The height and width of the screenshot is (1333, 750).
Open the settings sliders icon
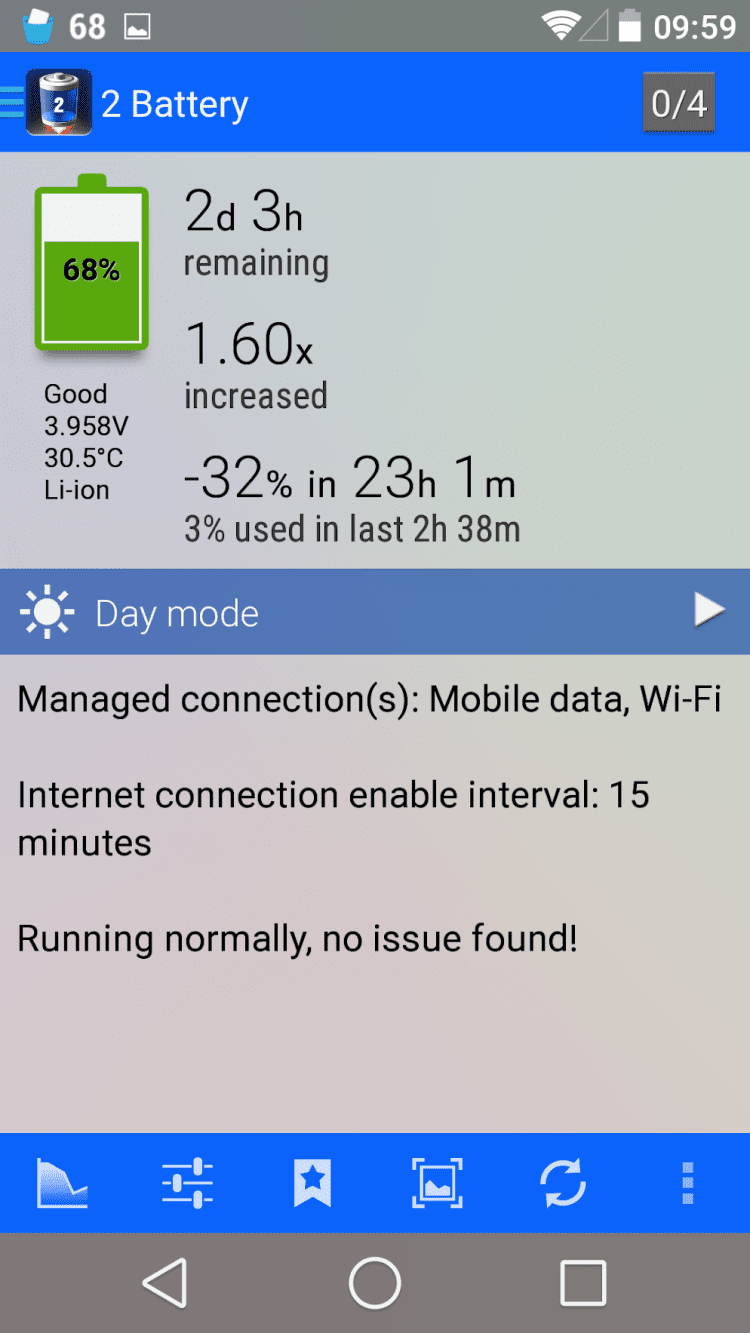point(187,1183)
